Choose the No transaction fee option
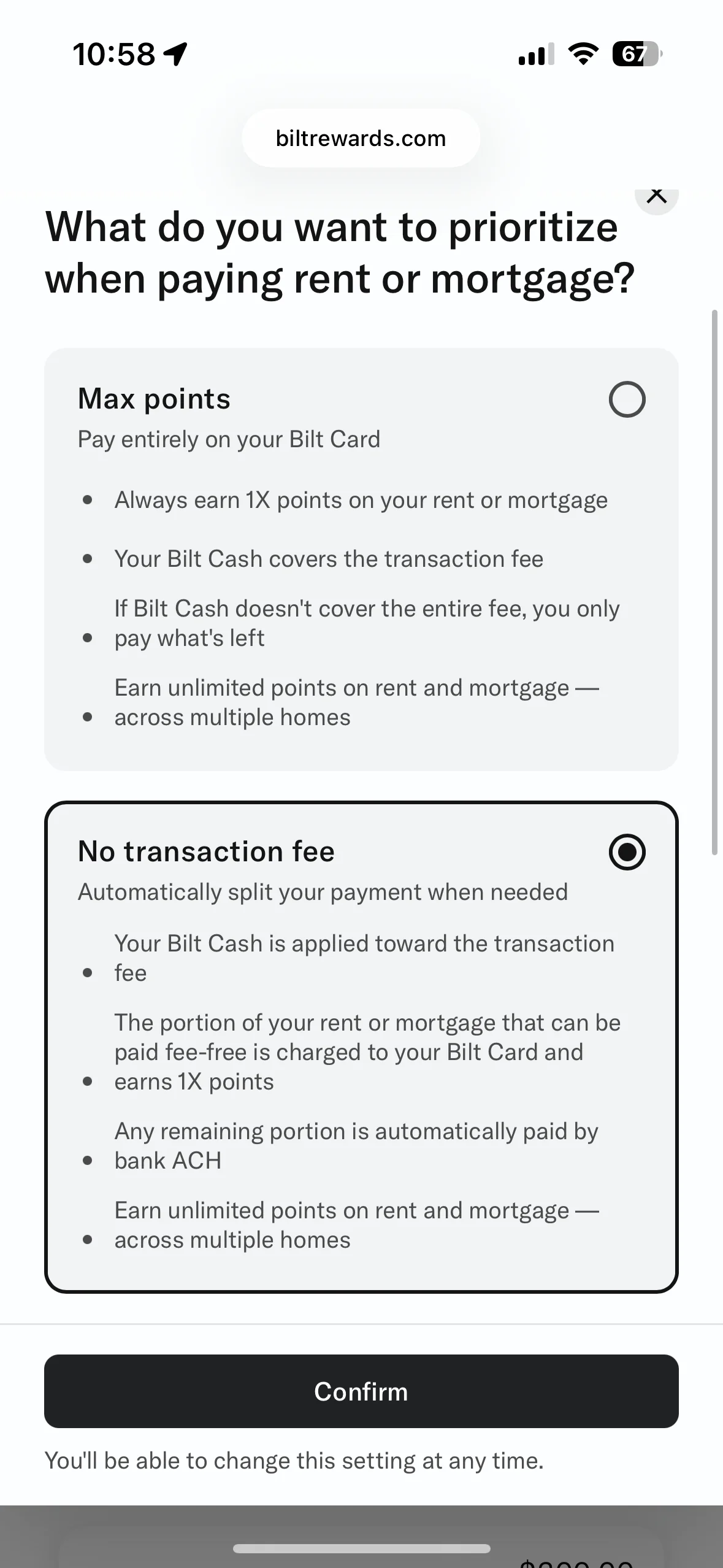This screenshot has height=1568, width=723. [x=627, y=852]
